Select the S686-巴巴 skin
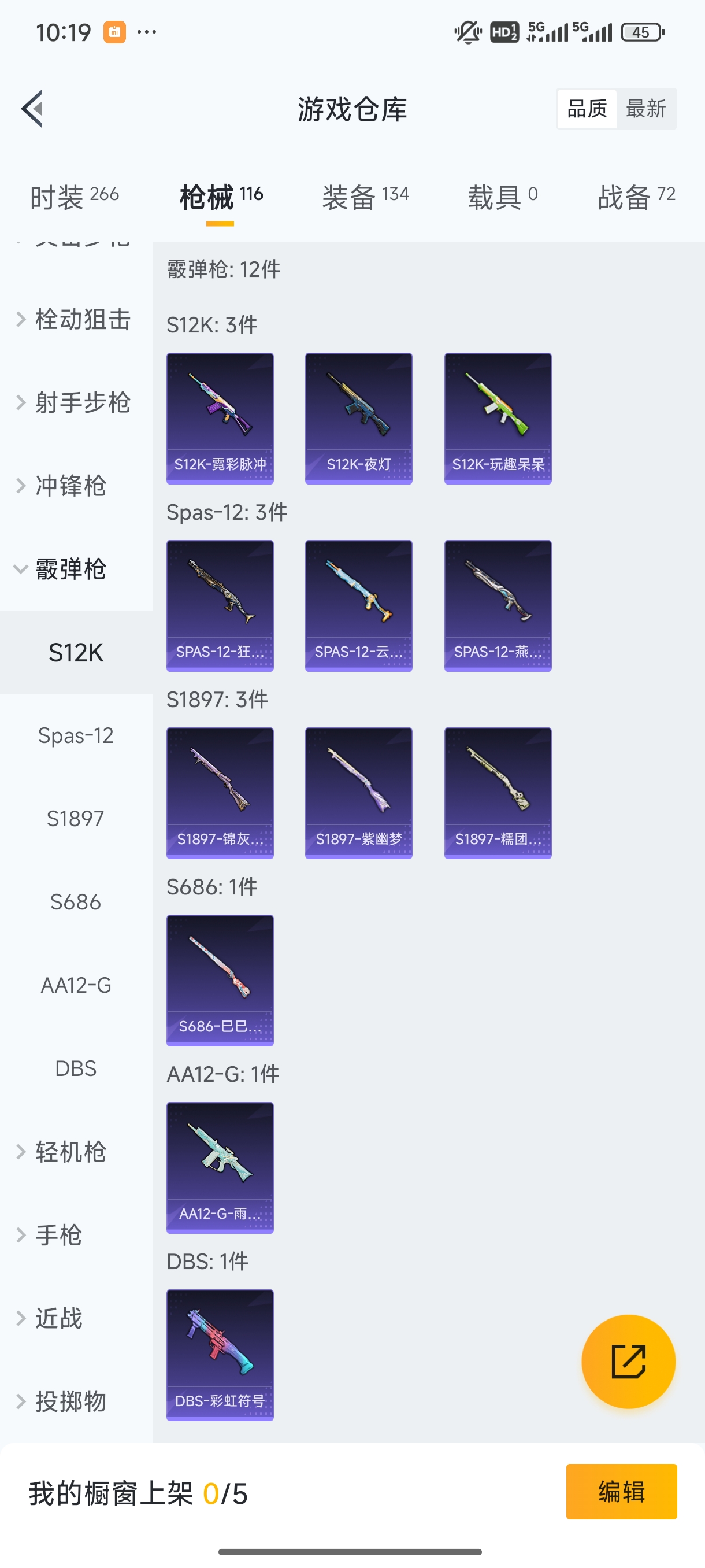Viewport: 705px width, 1568px height. (x=220, y=980)
